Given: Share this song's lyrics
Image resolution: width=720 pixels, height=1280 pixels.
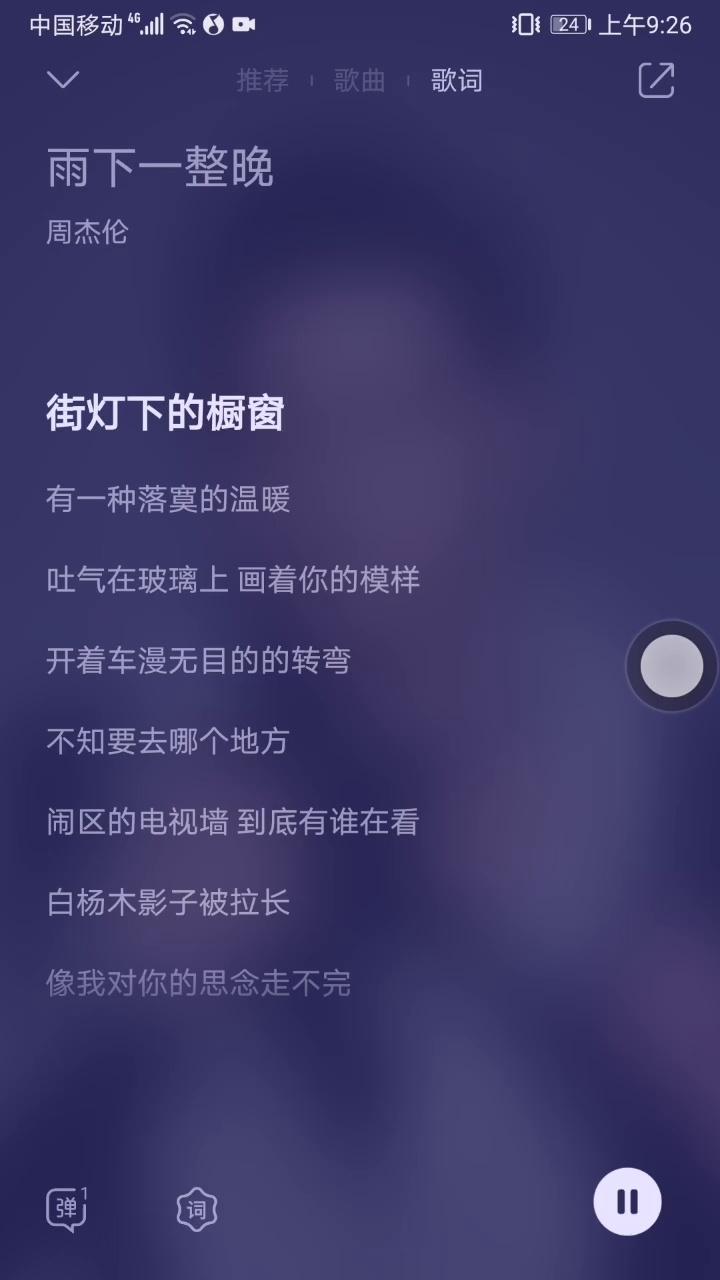Looking at the screenshot, I should coord(656,81).
